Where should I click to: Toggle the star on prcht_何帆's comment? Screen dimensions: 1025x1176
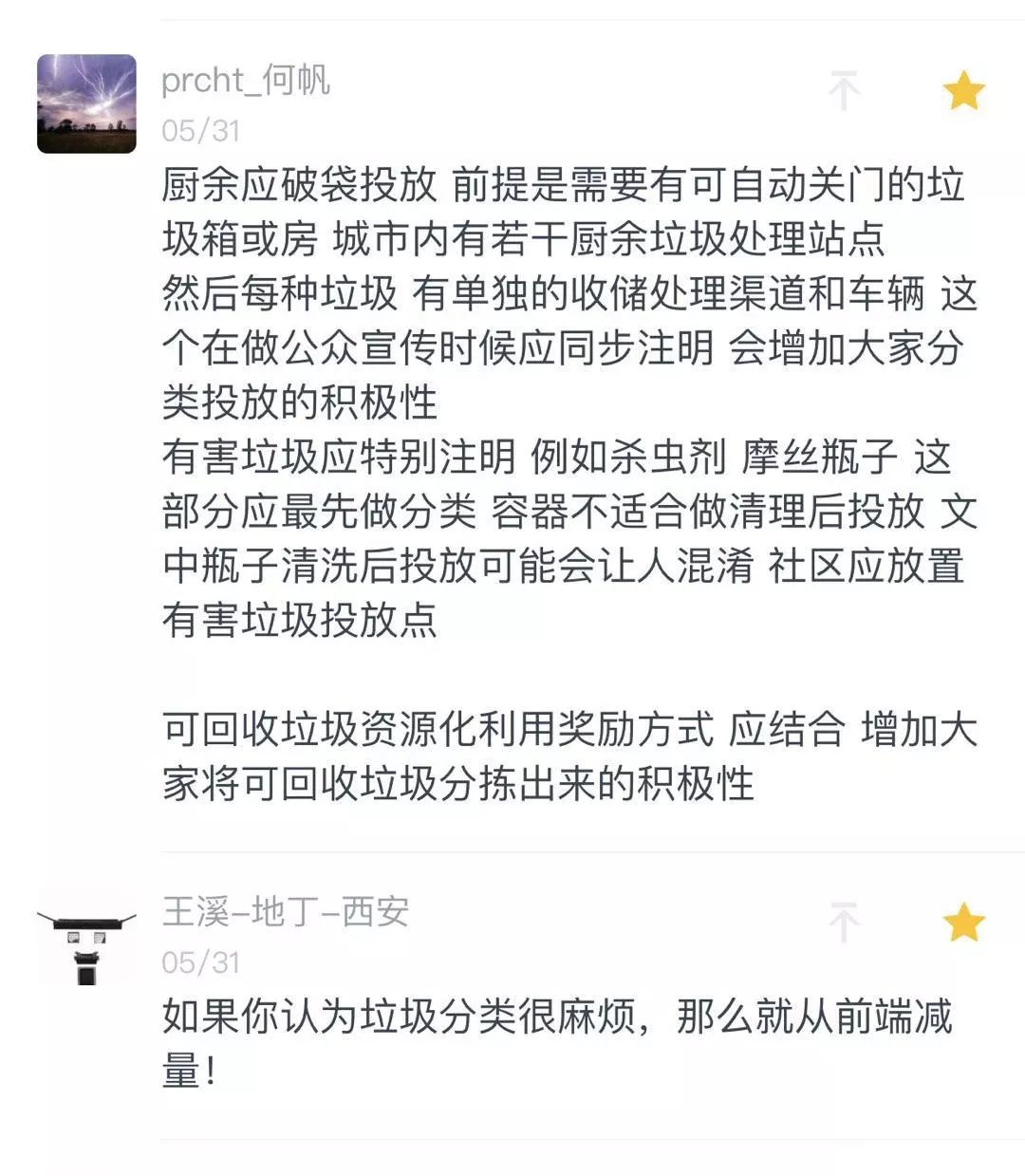coord(963,91)
